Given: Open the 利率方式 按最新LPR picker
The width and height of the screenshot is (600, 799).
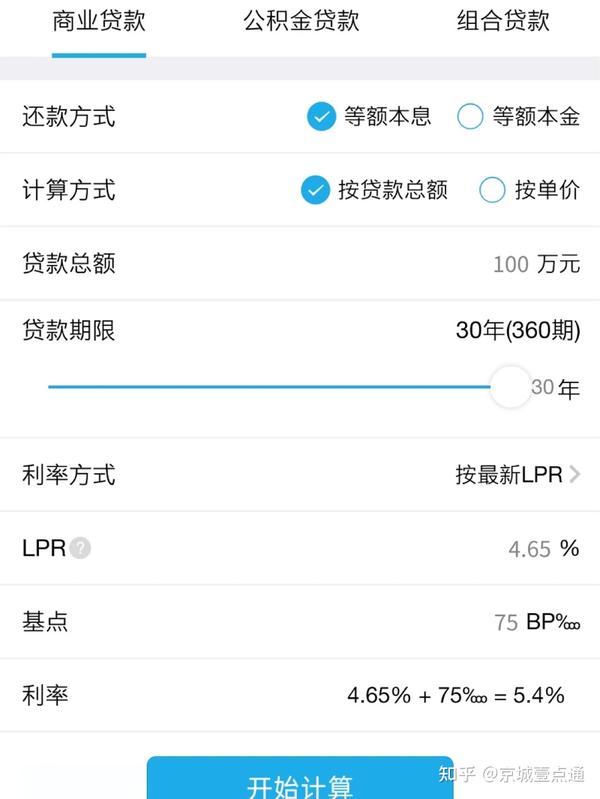Looking at the screenshot, I should (517, 474).
